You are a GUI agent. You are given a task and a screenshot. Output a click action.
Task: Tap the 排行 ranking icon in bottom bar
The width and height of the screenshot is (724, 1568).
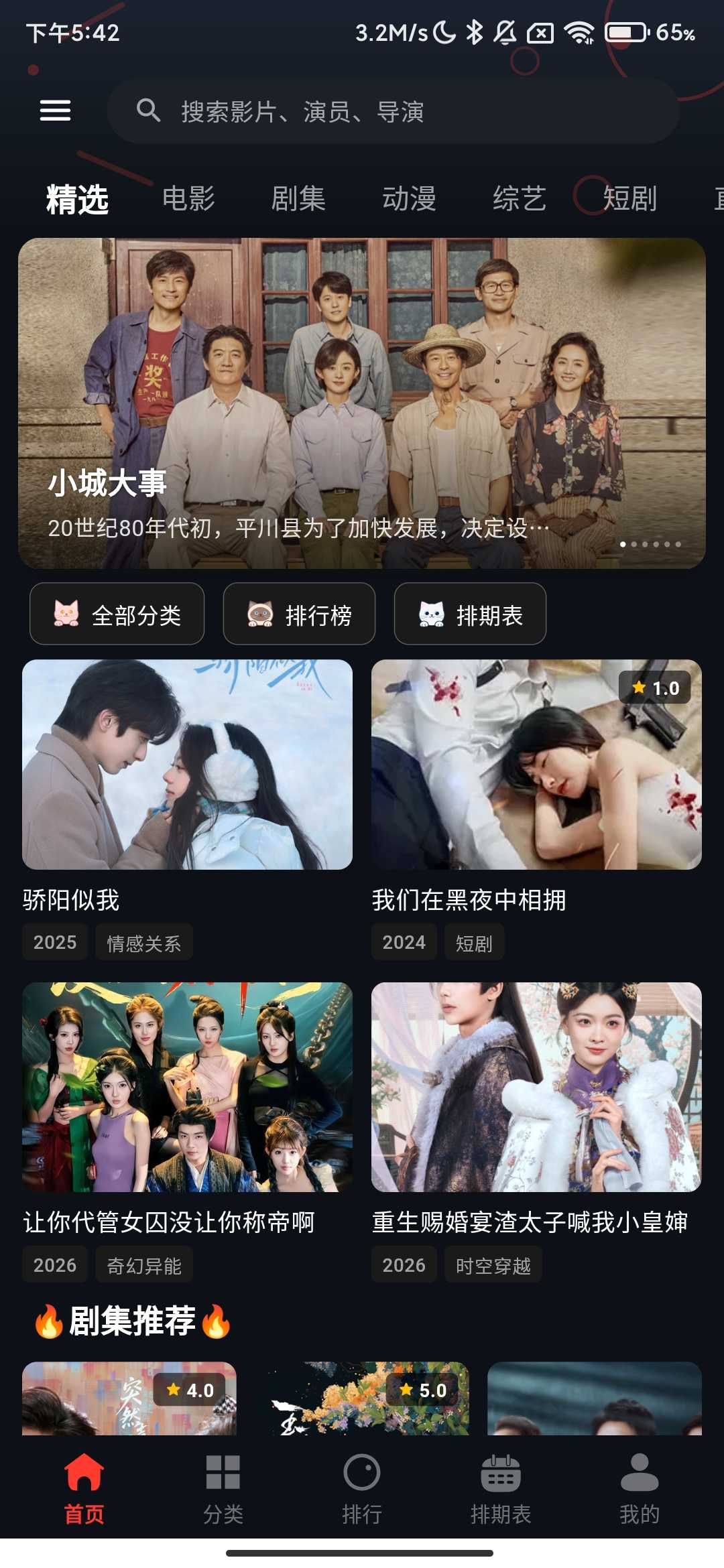tap(362, 1481)
